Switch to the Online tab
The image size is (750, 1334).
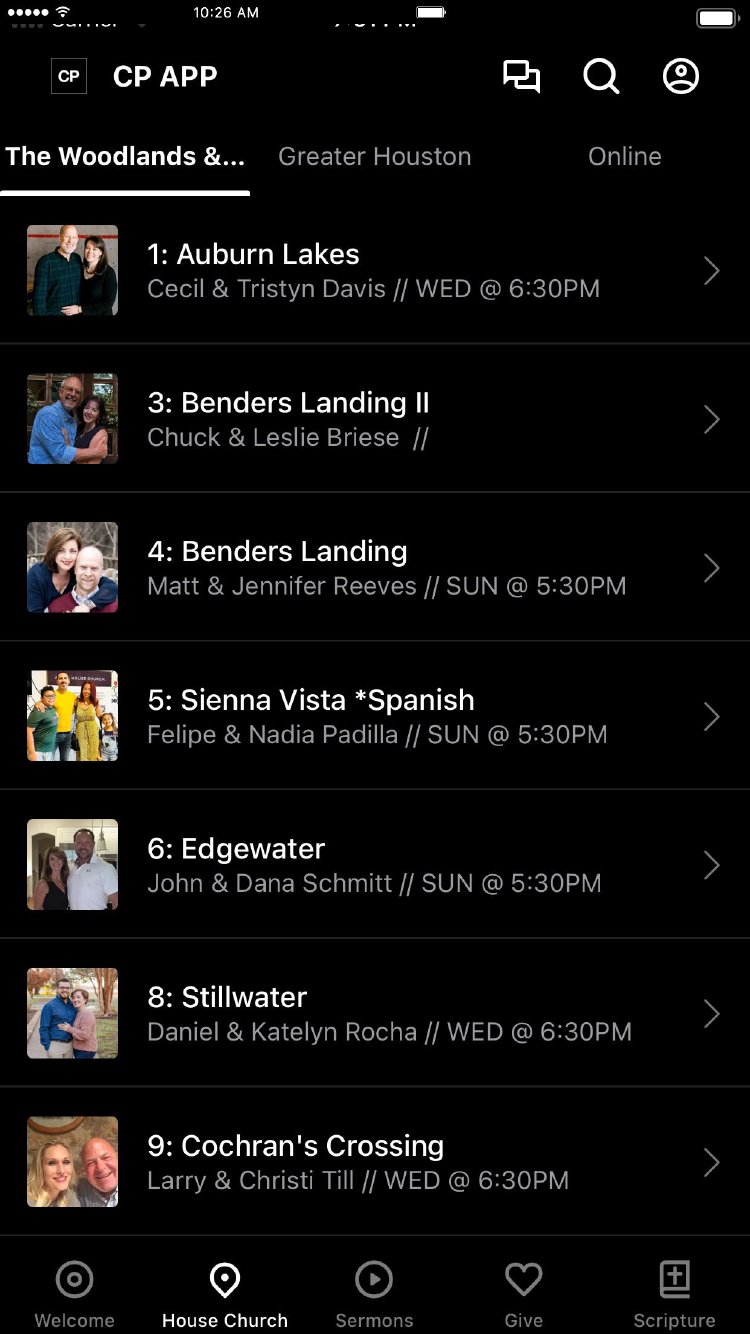click(624, 157)
